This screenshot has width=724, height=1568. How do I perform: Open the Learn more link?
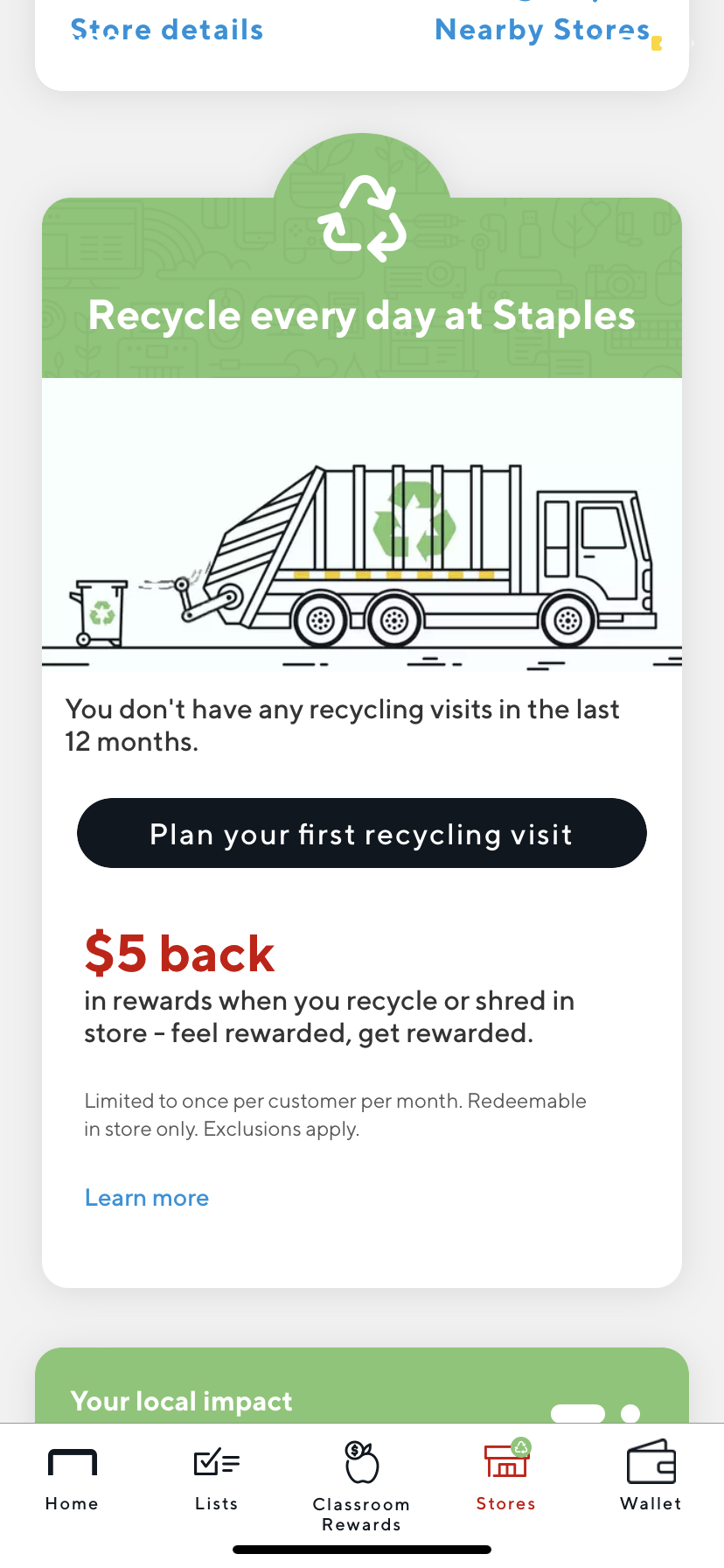click(x=147, y=1198)
